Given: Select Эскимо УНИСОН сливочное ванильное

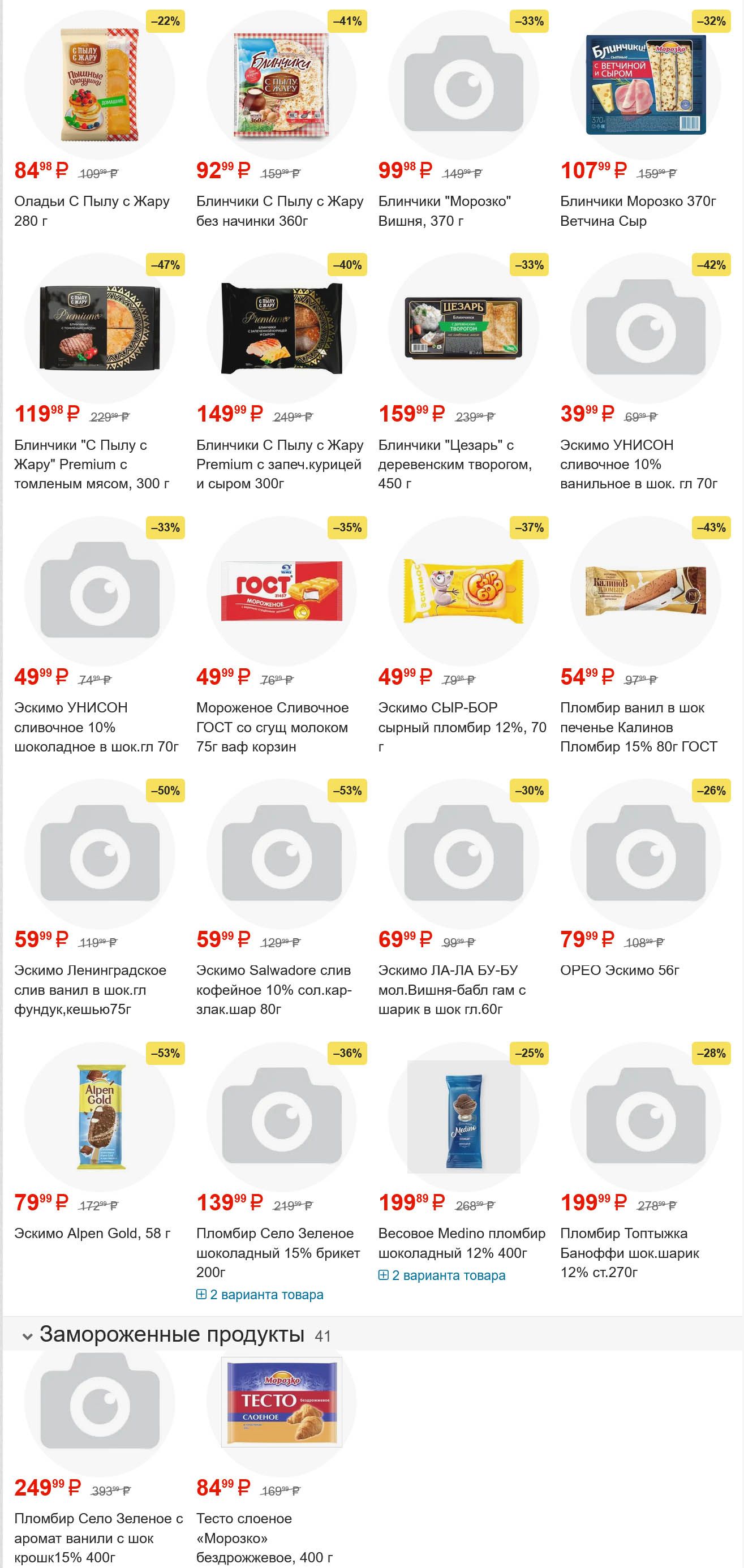Looking at the screenshot, I should (638, 464).
